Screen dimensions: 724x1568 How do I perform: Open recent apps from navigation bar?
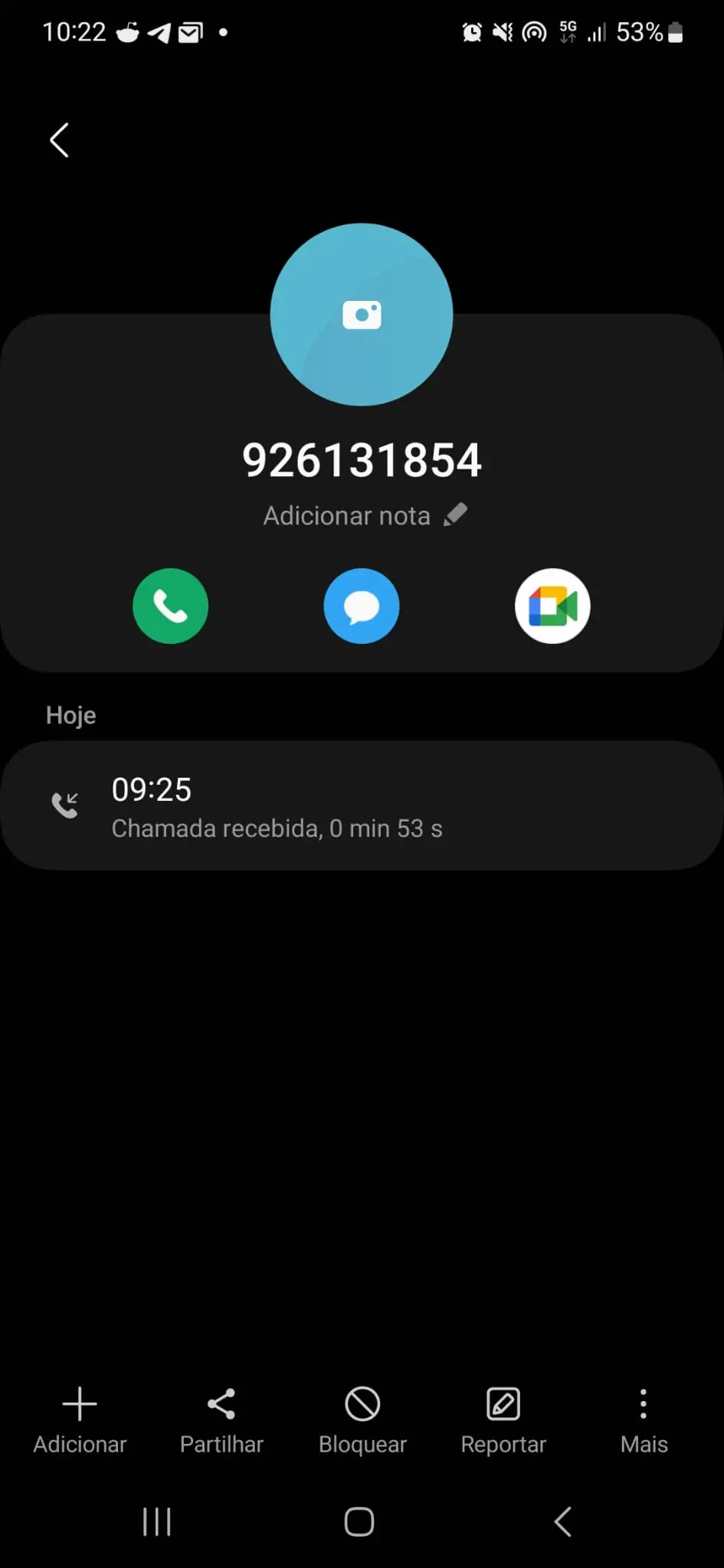click(157, 1521)
